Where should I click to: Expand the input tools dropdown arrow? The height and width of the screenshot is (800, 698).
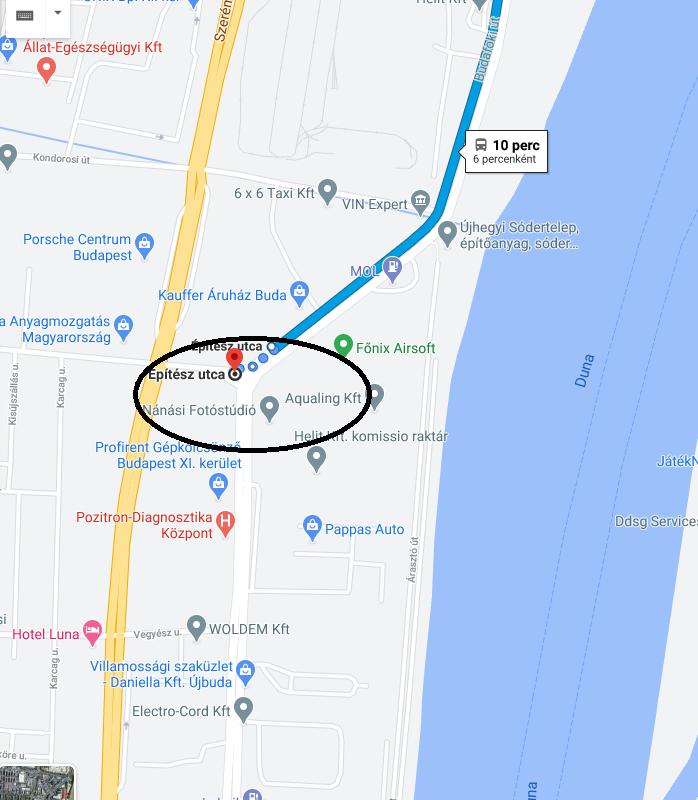(57, 13)
